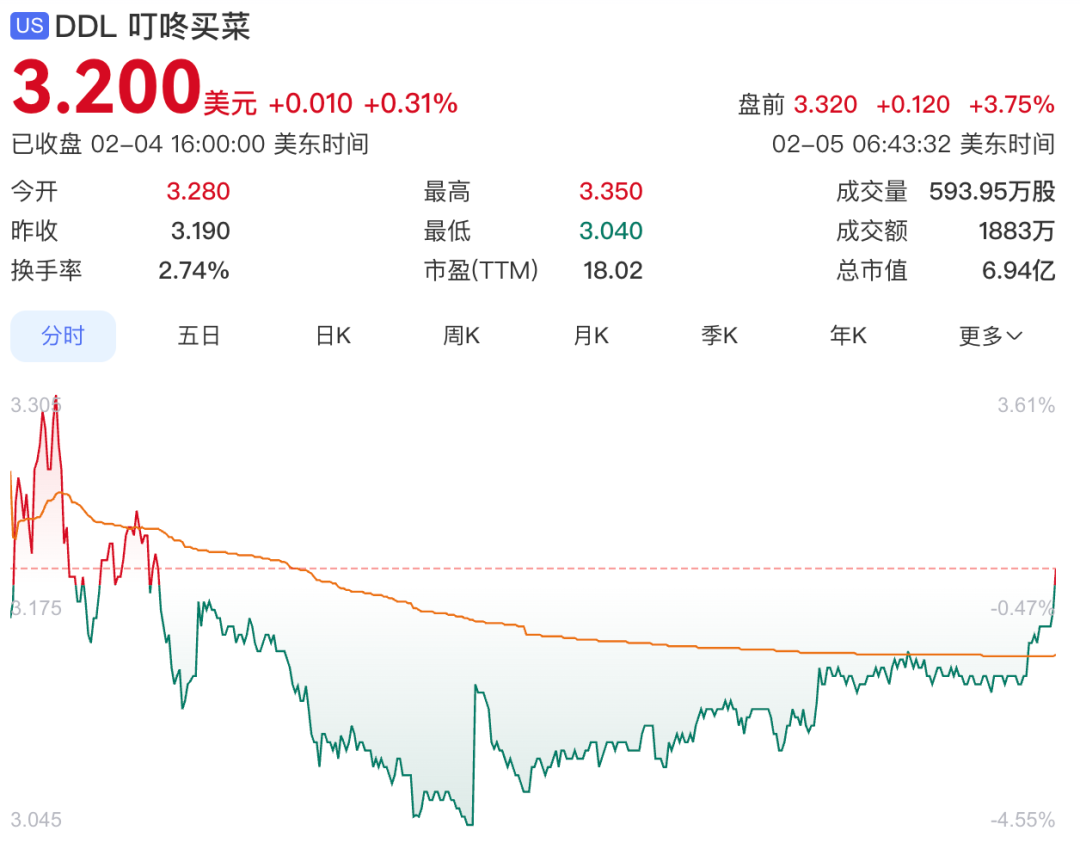Screen dimensions: 1080x843
Task: Expand the 更多 chart options dropdown
Action: (x=990, y=336)
